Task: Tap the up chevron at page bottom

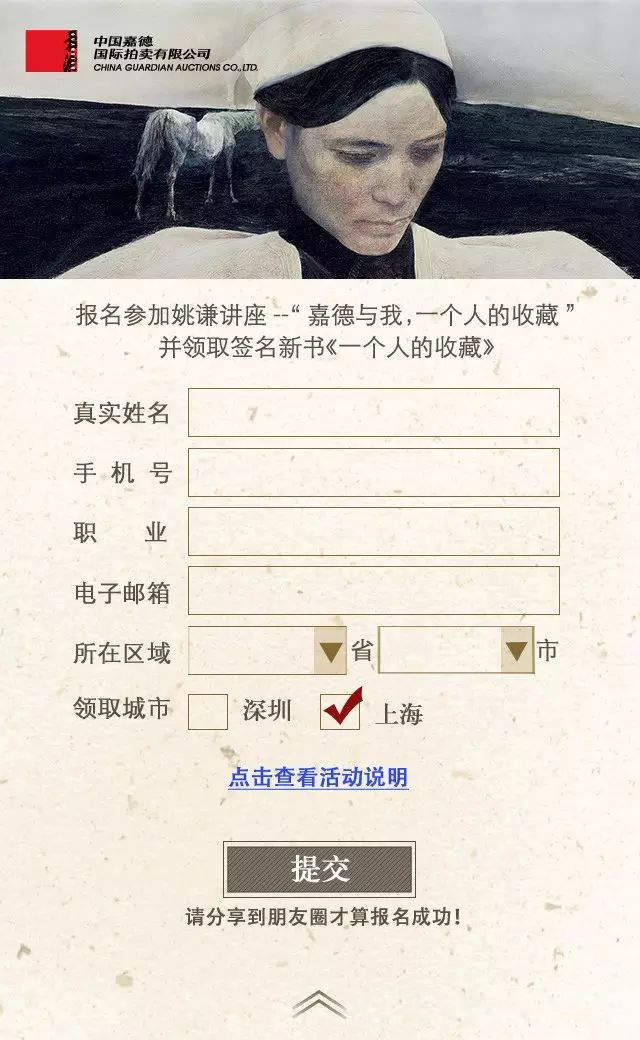Action: (319, 1003)
